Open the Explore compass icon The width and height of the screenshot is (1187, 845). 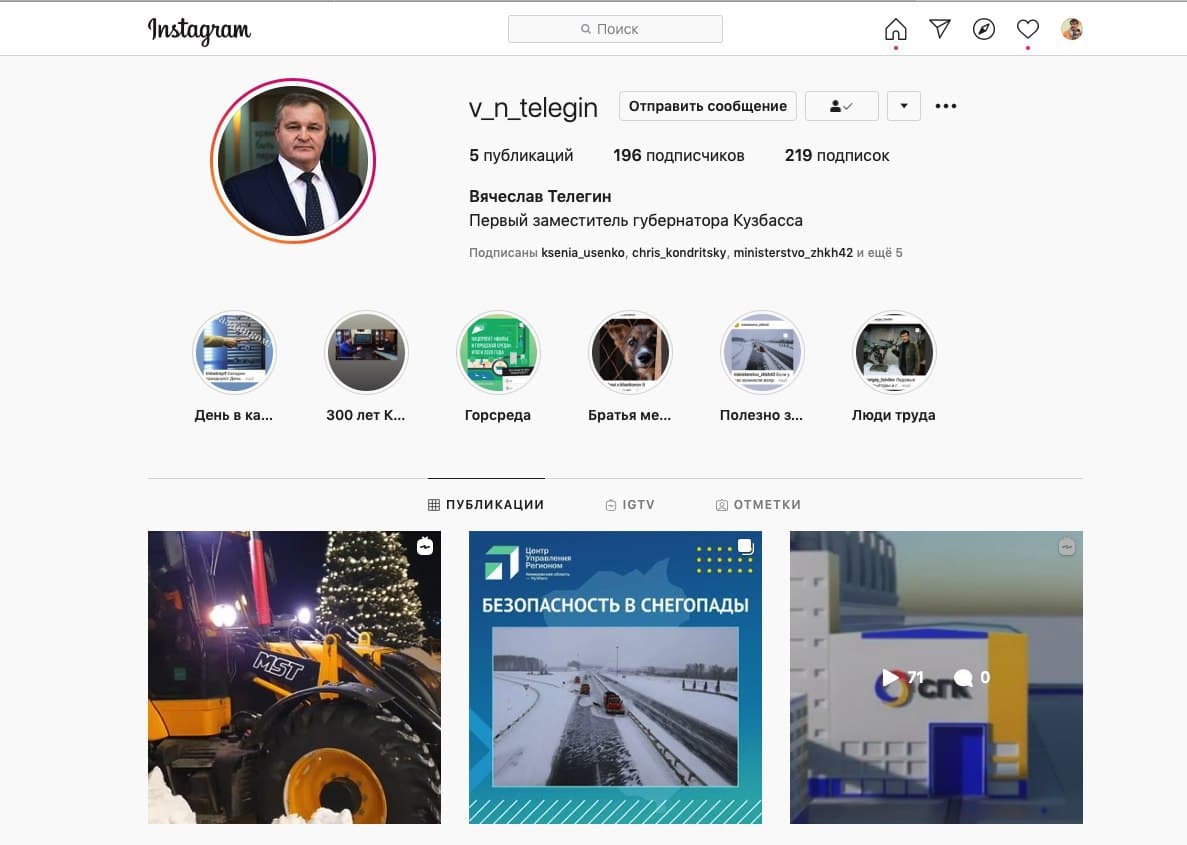(x=984, y=29)
